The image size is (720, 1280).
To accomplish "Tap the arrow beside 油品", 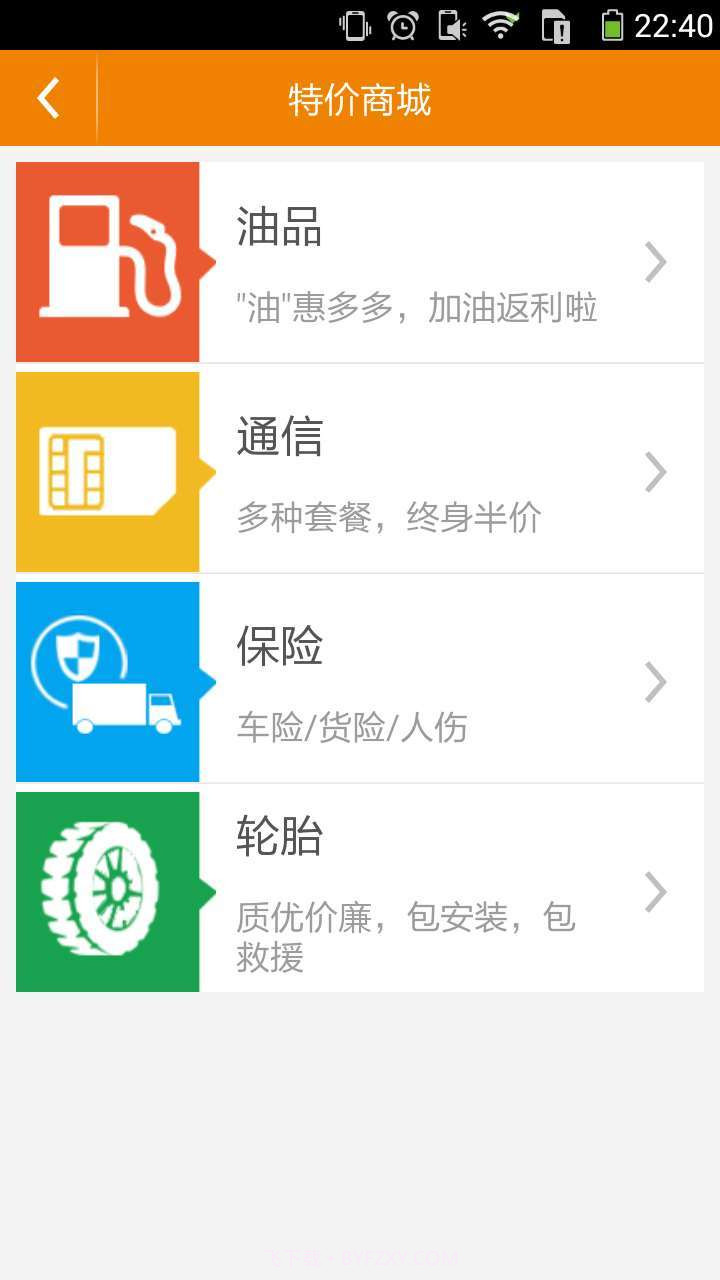I will pyautogui.click(x=656, y=260).
